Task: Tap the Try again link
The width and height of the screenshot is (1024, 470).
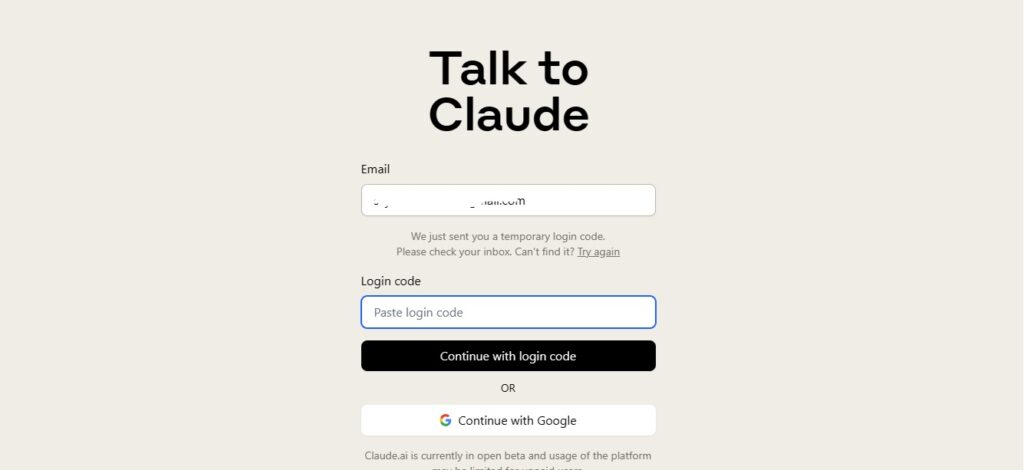Action: 598,252
